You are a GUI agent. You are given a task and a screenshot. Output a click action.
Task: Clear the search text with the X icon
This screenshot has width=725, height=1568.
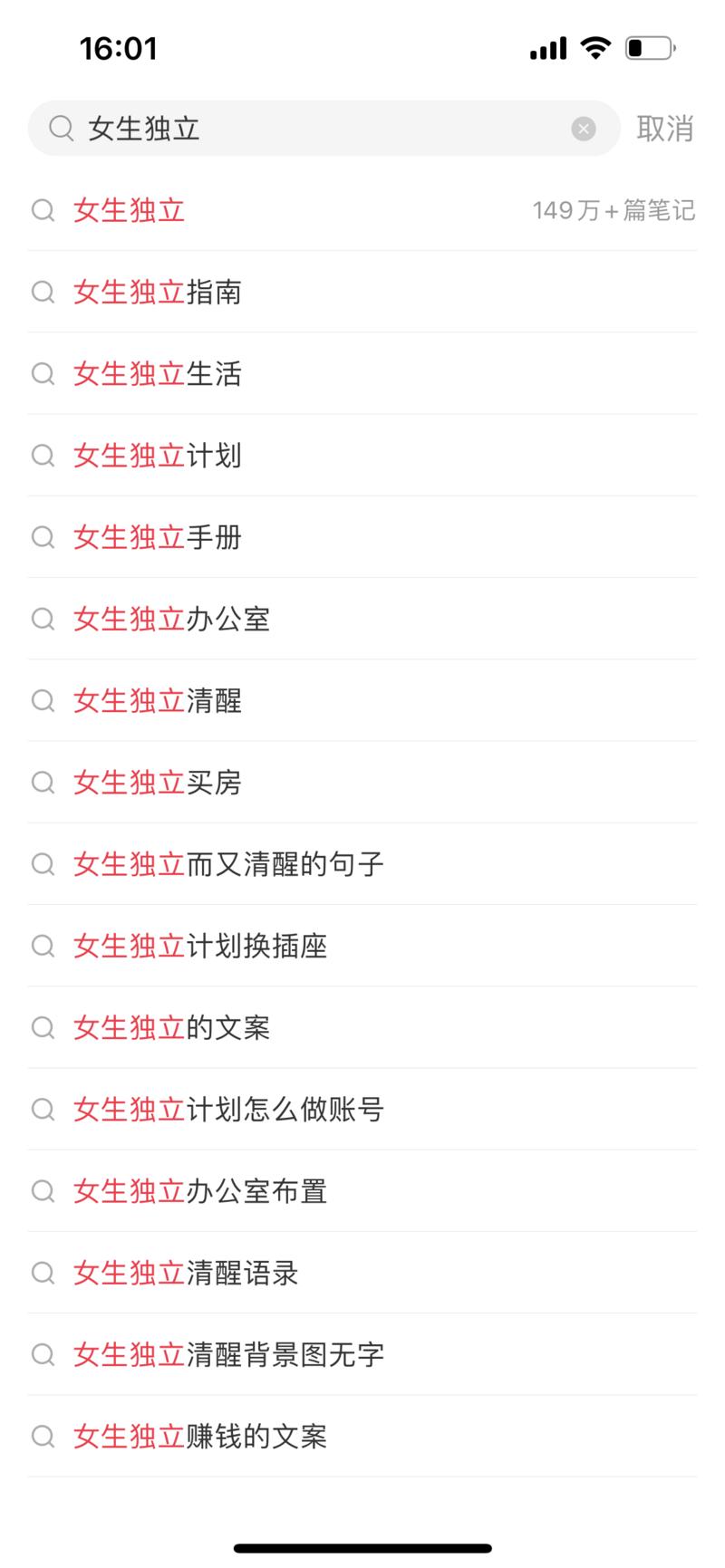click(584, 129)
